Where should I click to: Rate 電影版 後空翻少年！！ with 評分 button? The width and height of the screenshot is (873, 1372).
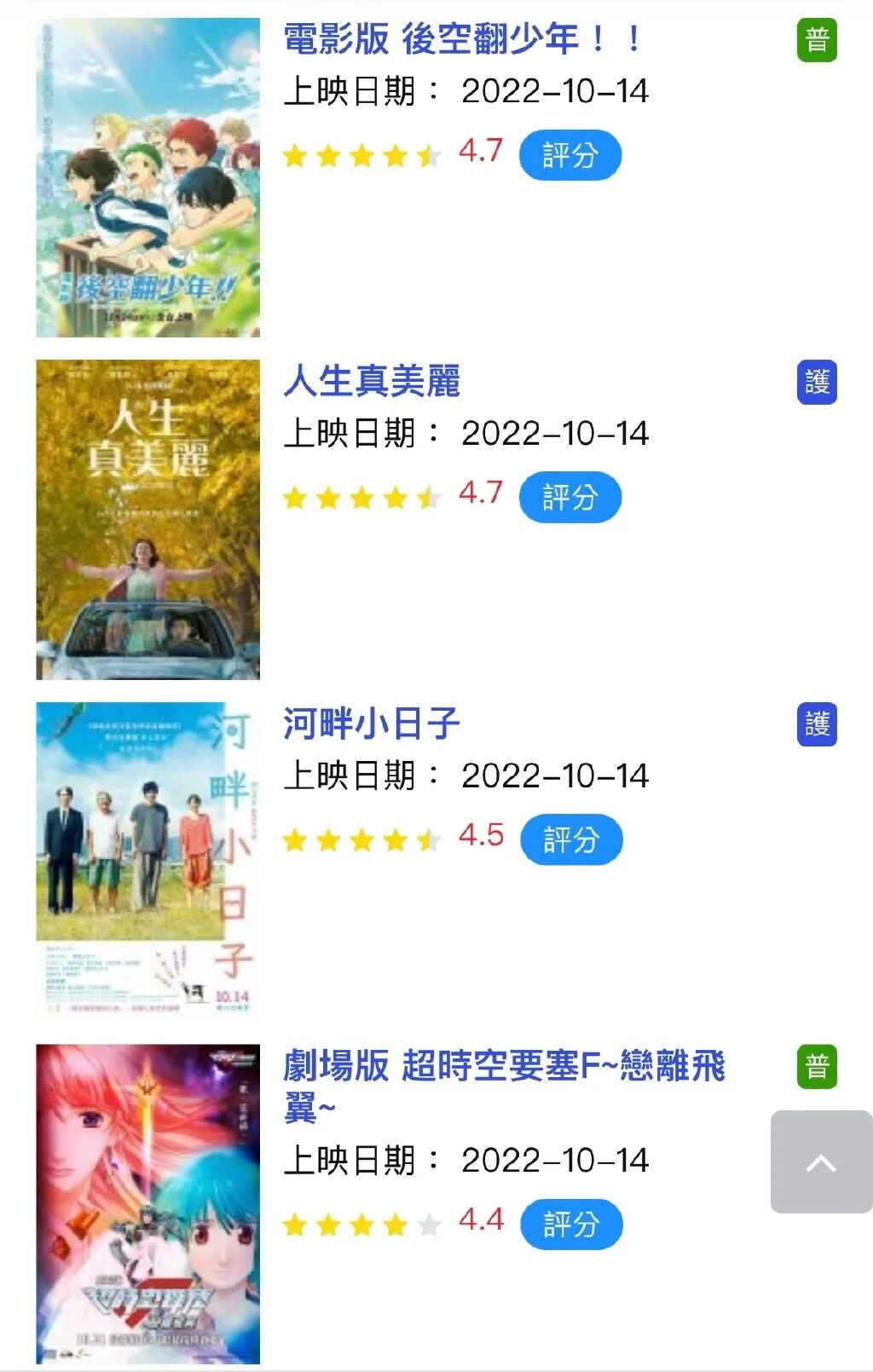pos(569,155)
